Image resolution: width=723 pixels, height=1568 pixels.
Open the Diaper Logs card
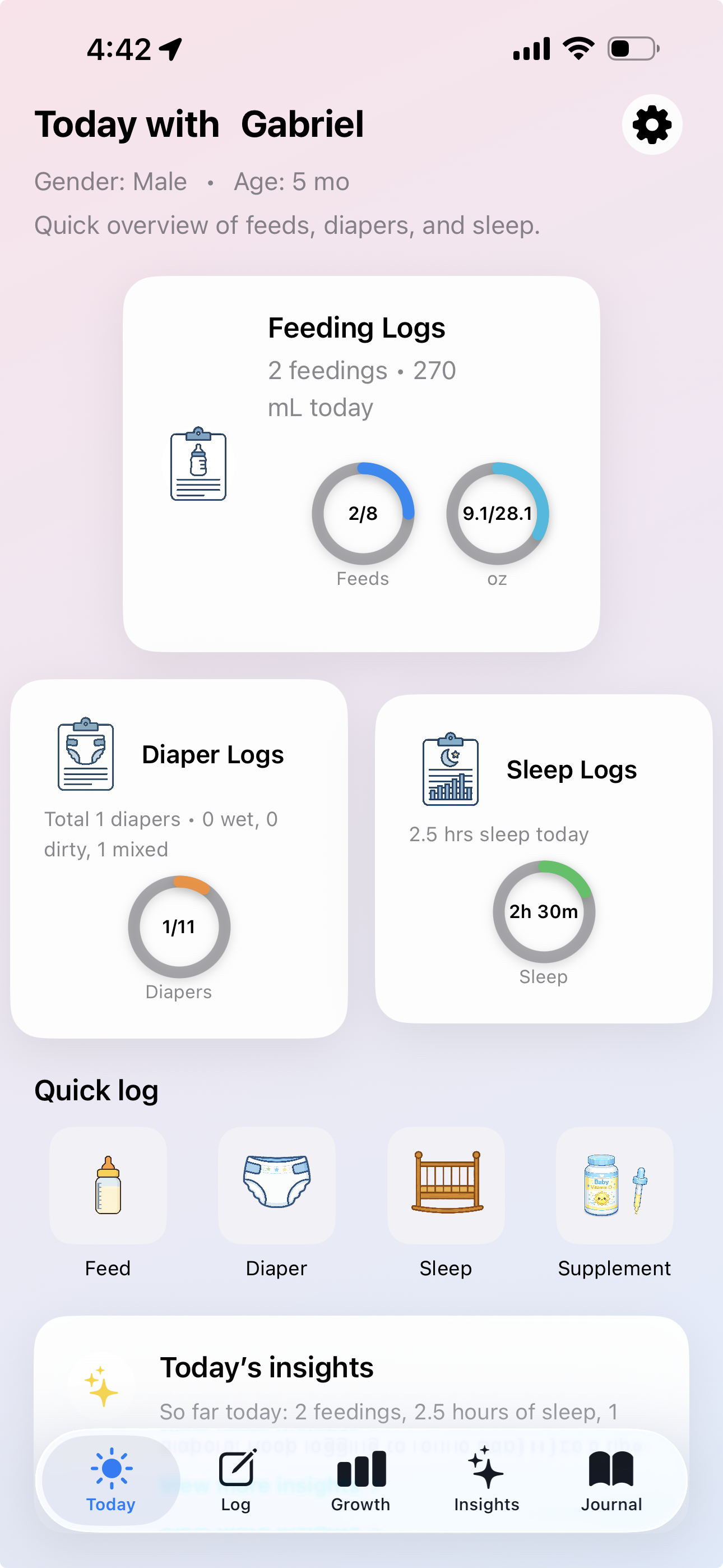coord(178,858)
